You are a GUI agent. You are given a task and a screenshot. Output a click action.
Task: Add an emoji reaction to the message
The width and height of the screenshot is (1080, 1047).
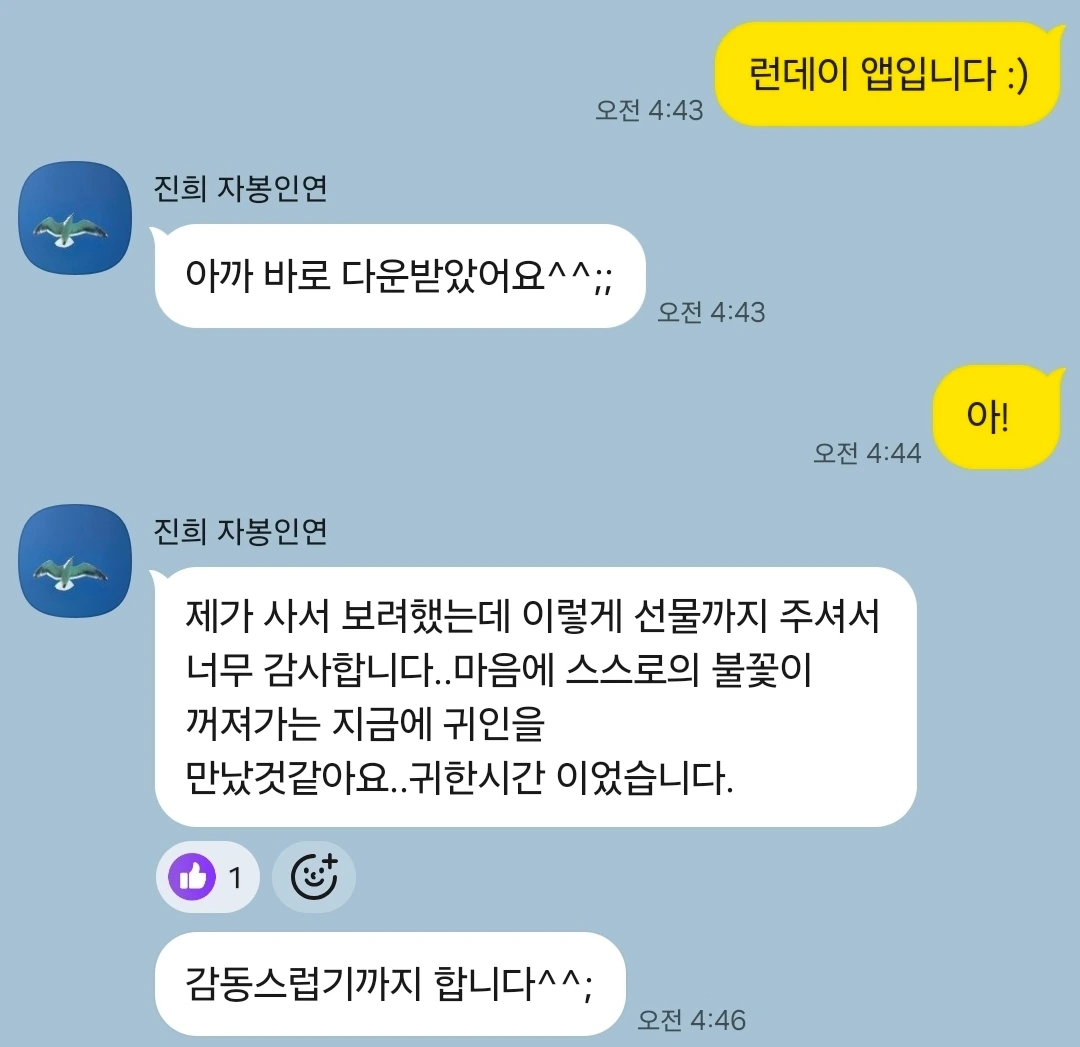[x=314, y=877]
